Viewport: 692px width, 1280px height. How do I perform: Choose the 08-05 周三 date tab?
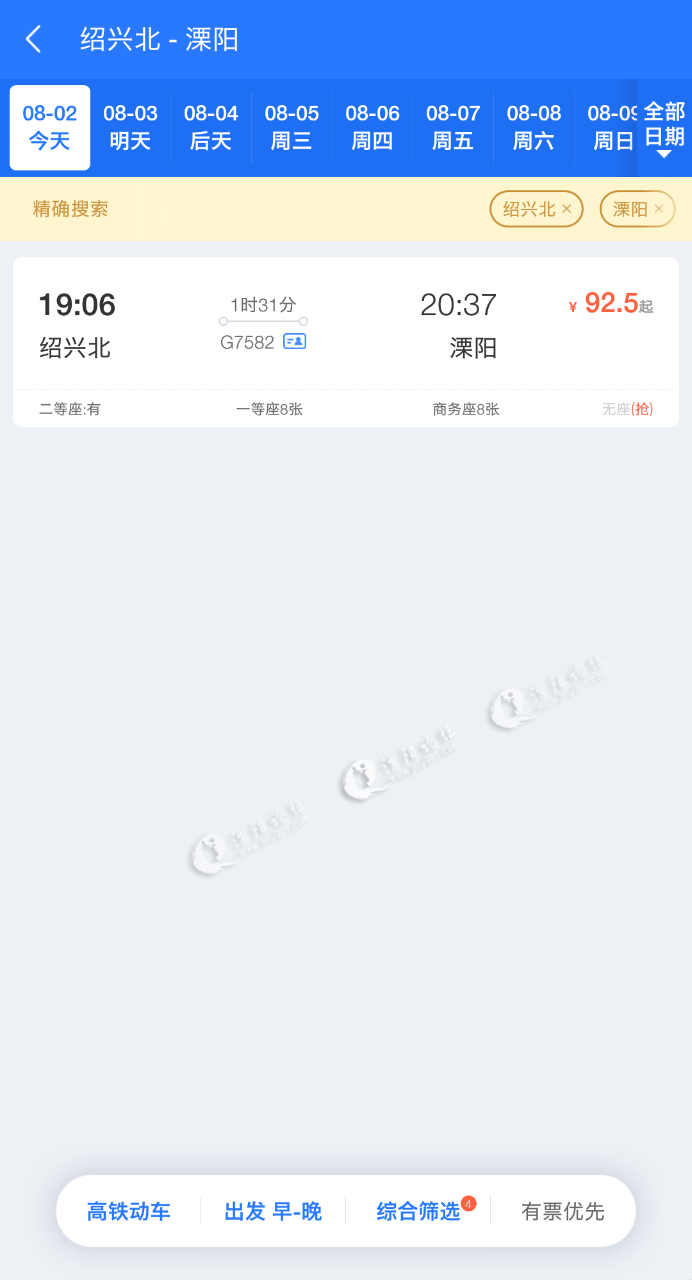point(292,127)
